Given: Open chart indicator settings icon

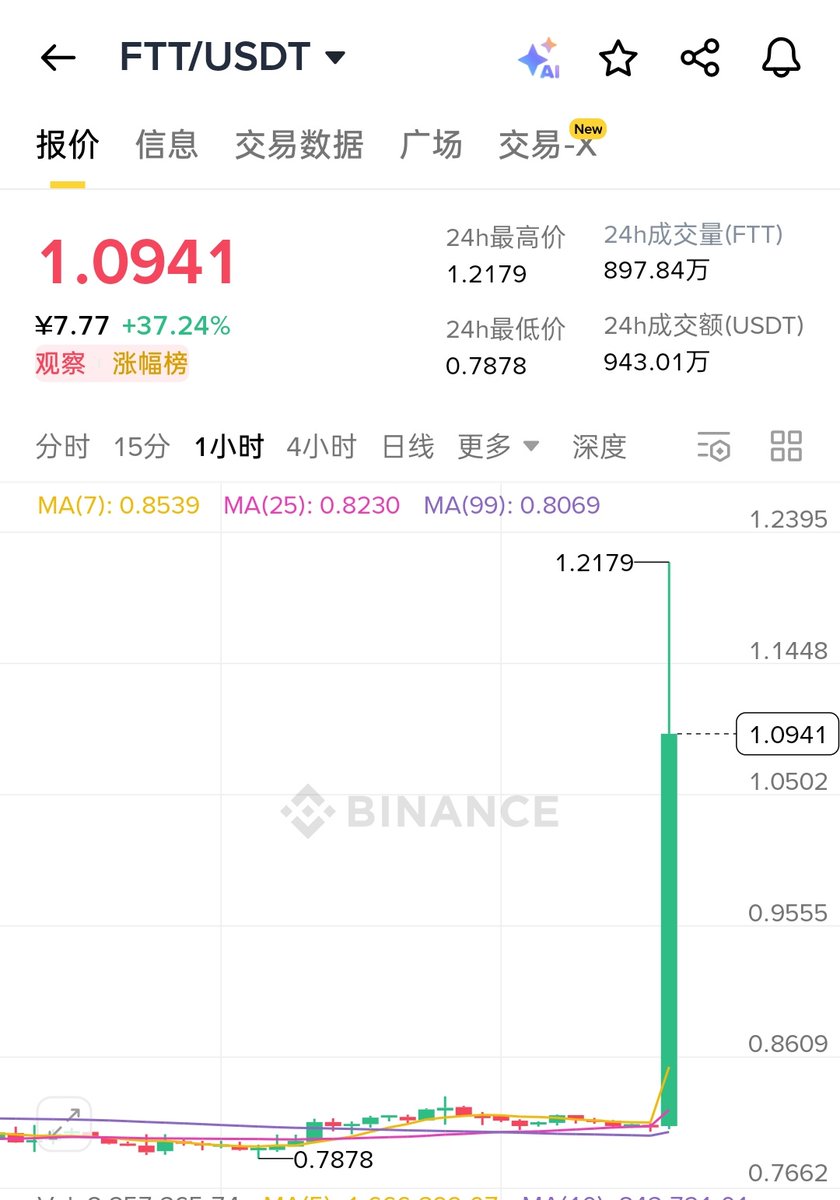Looking at the screenshot, I should coord(714,447).
